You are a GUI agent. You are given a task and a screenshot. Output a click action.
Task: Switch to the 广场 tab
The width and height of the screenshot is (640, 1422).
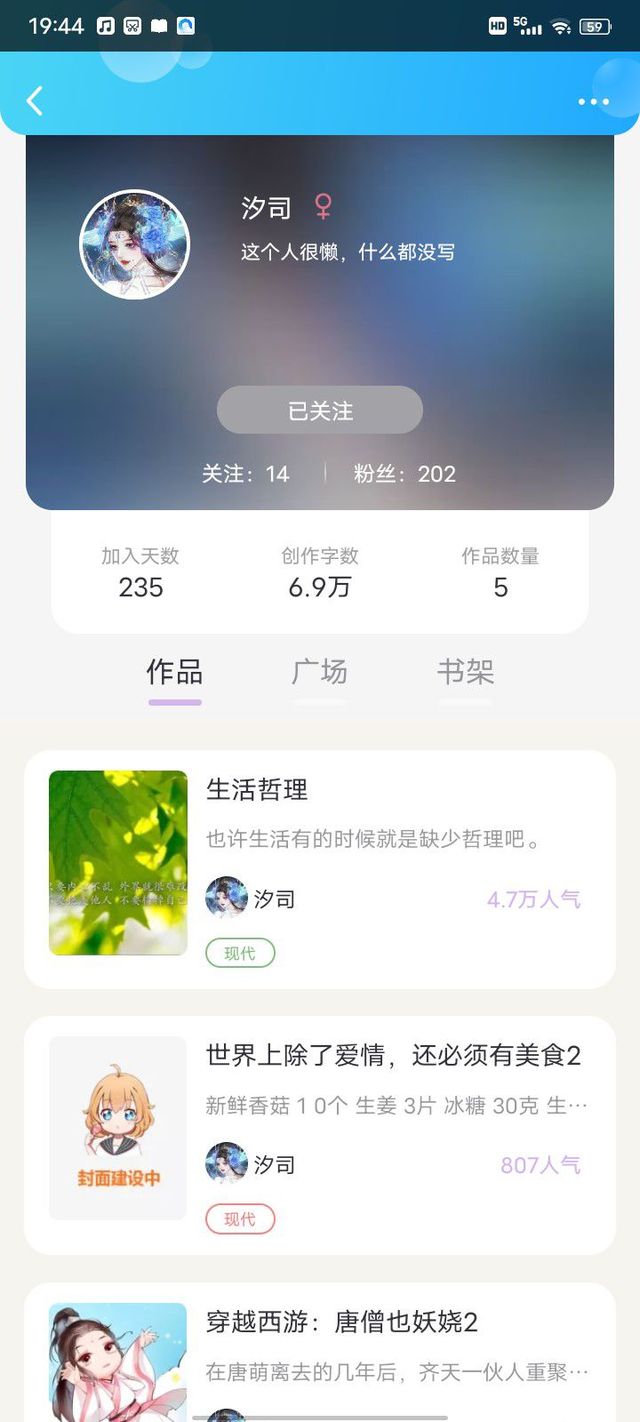point(320,672)
